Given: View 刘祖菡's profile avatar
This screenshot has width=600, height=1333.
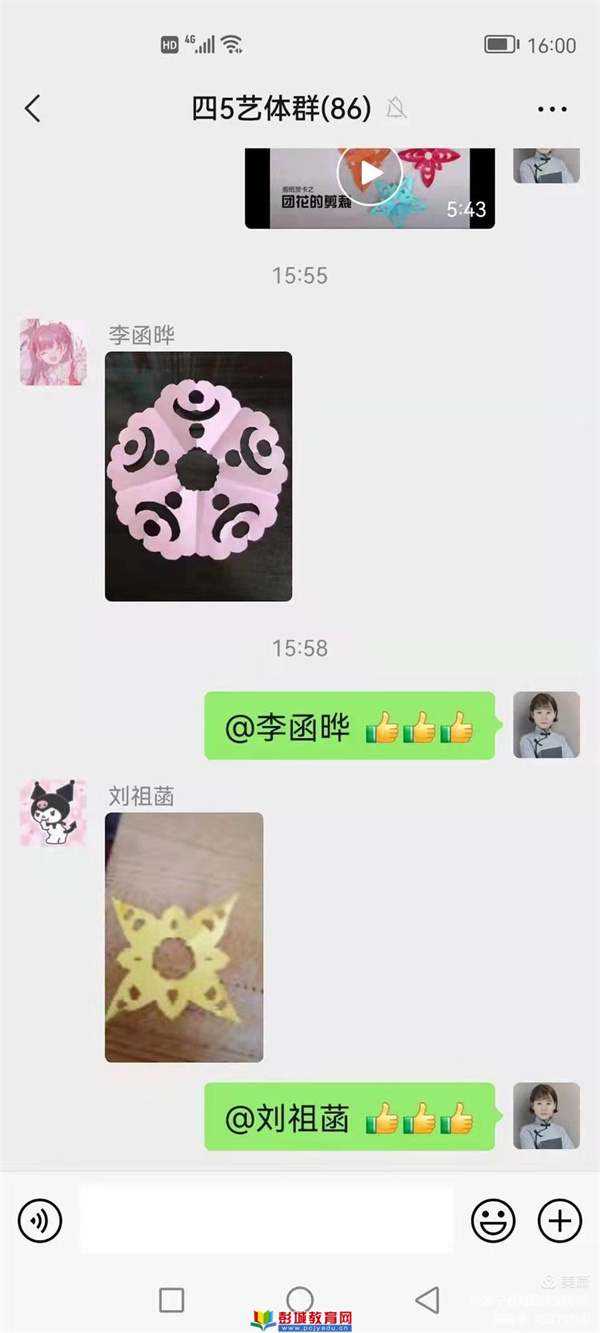Looking at the screenshot, I should (x=53, y=813).
